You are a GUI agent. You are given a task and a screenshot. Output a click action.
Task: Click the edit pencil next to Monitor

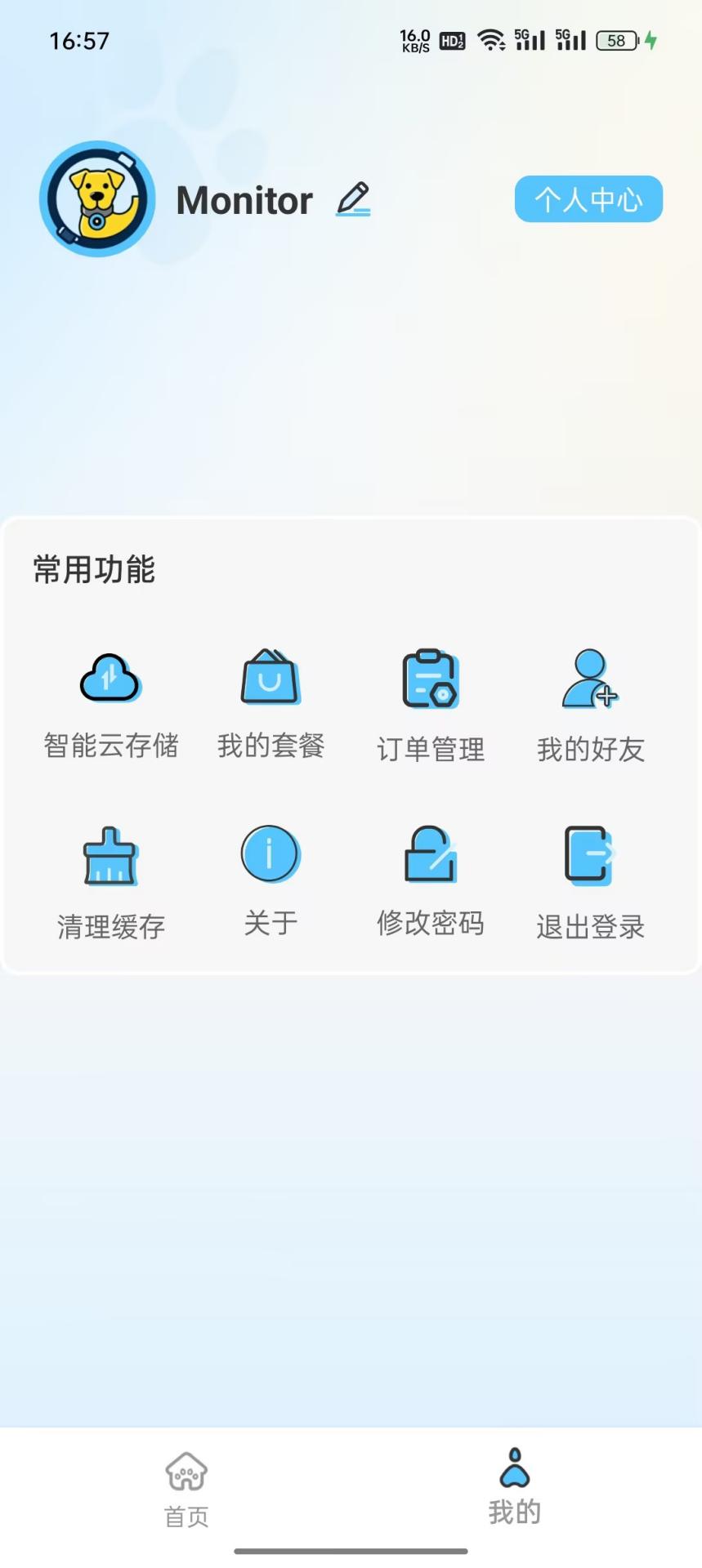(353, 198)
